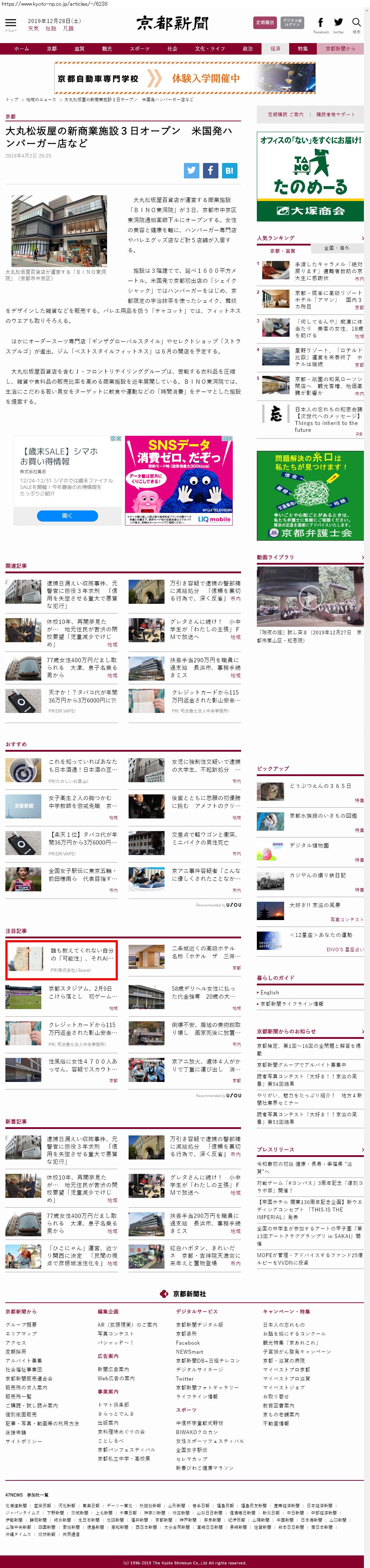Open デジタル版ログイン button
This screenshot has height=1568, width=370.
point(292,23)
